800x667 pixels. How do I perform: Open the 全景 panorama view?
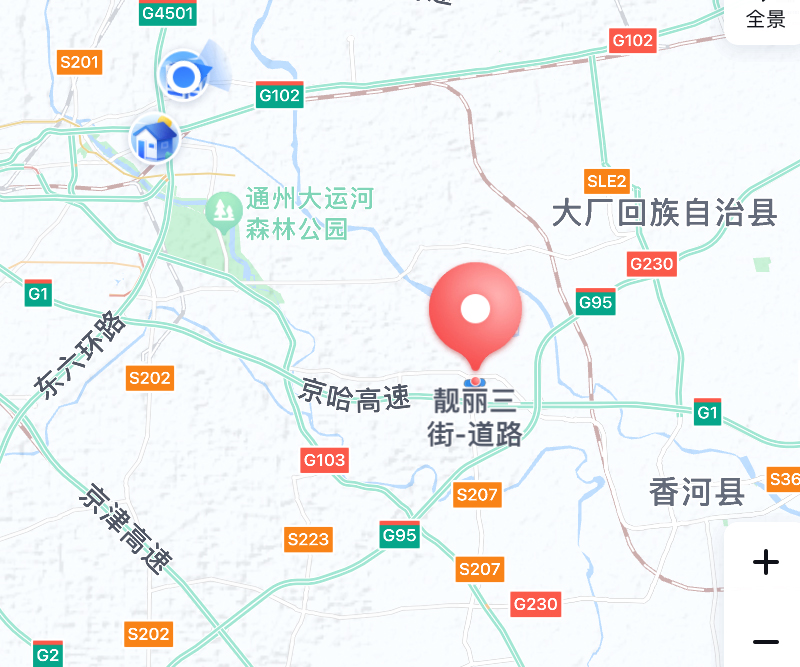tap(766, 19)
